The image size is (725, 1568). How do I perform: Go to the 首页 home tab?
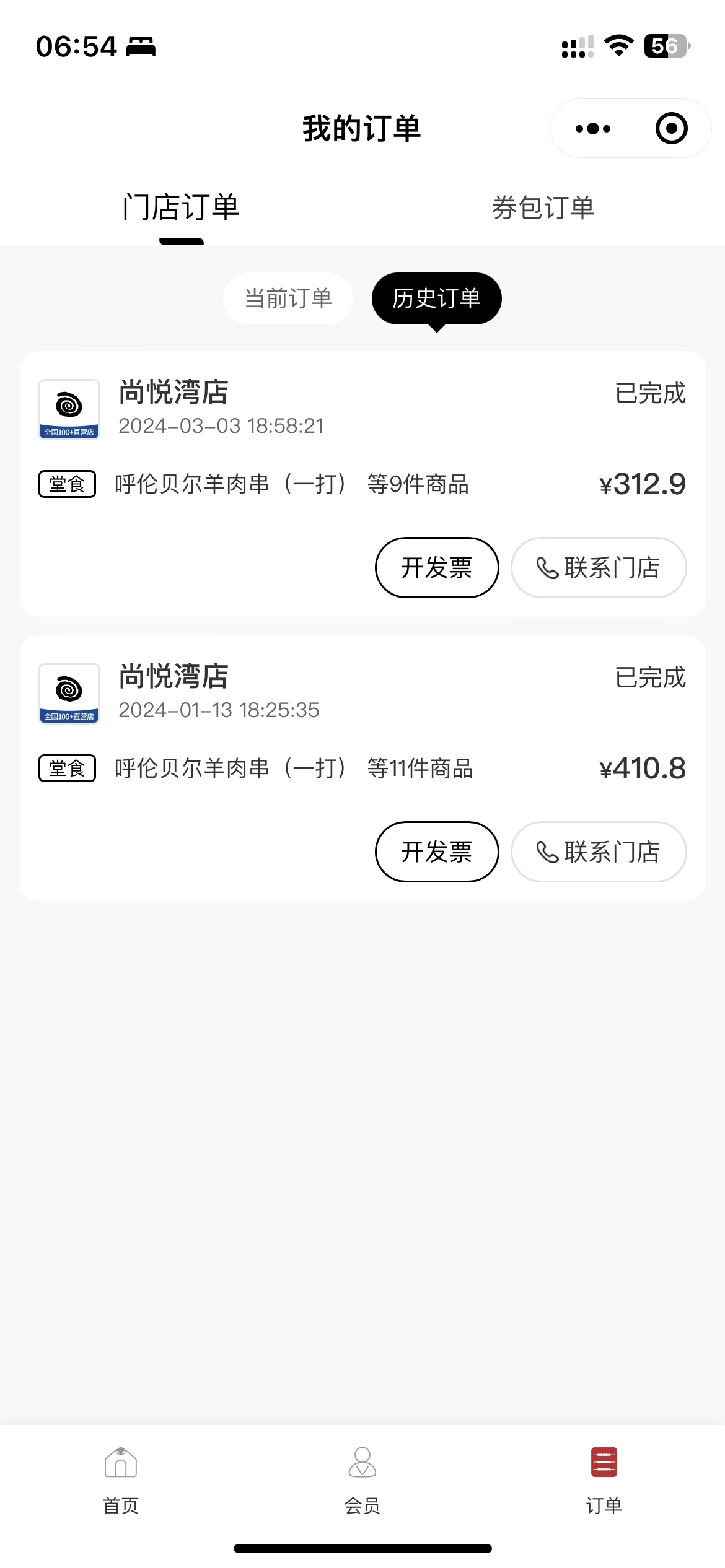(x=121, y=1480)
